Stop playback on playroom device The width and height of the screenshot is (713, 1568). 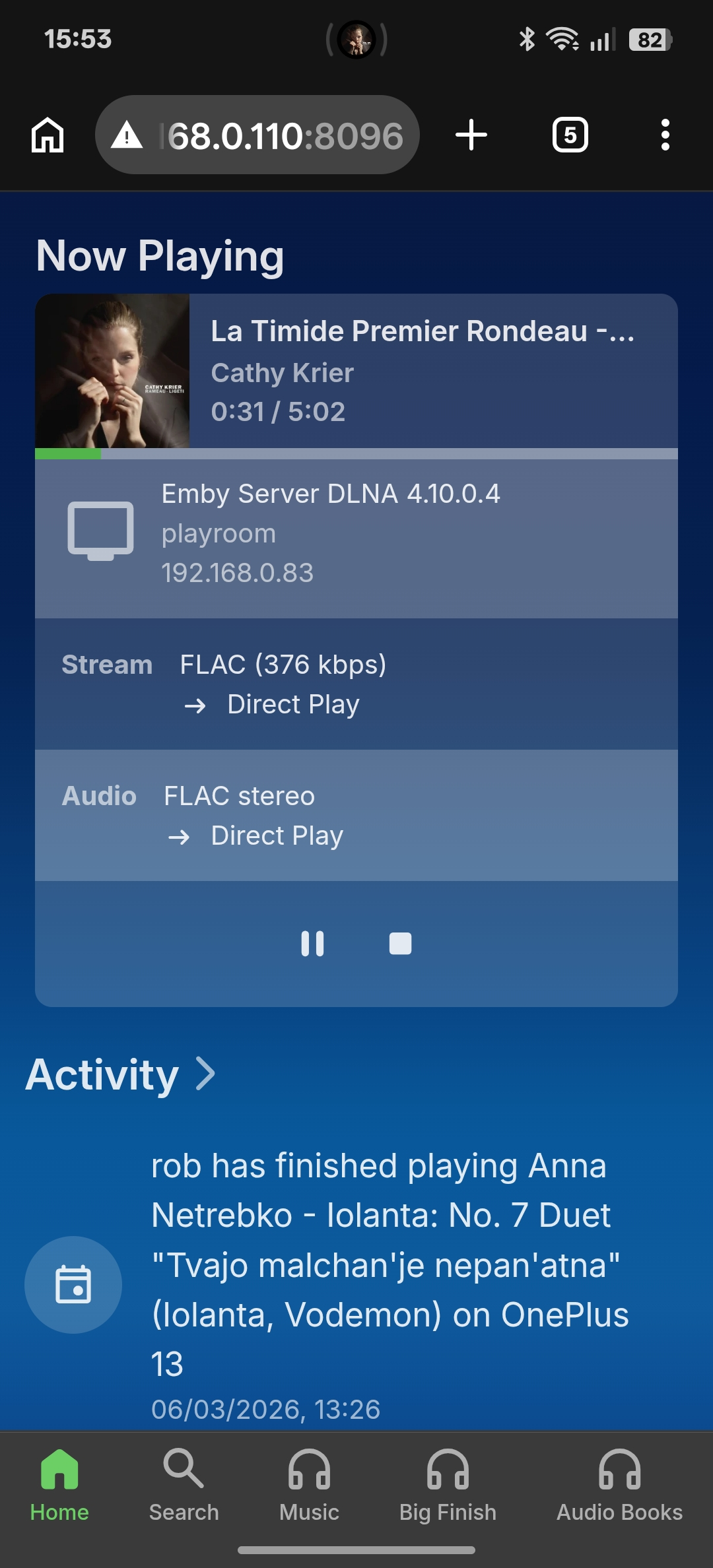coord(400,944)
